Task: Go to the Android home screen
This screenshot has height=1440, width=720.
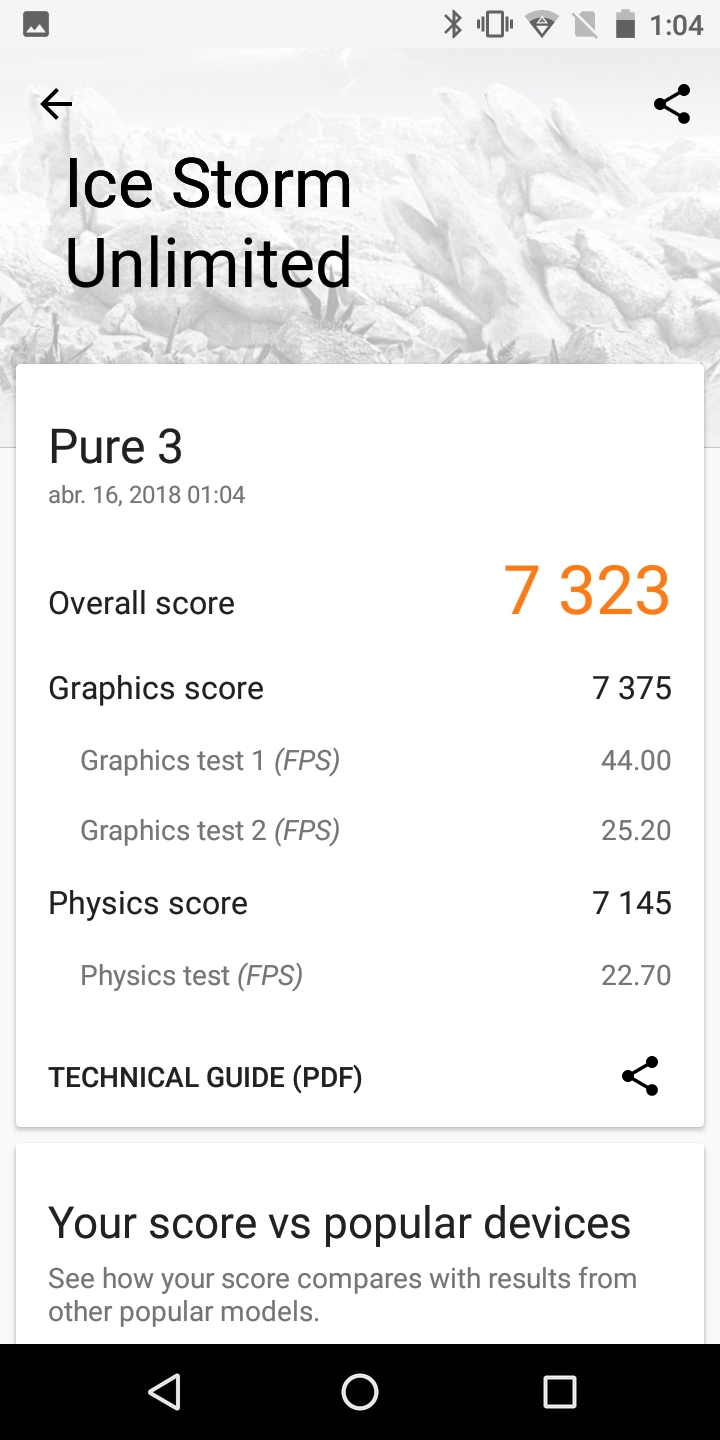Action: [x=360, y=1391]
